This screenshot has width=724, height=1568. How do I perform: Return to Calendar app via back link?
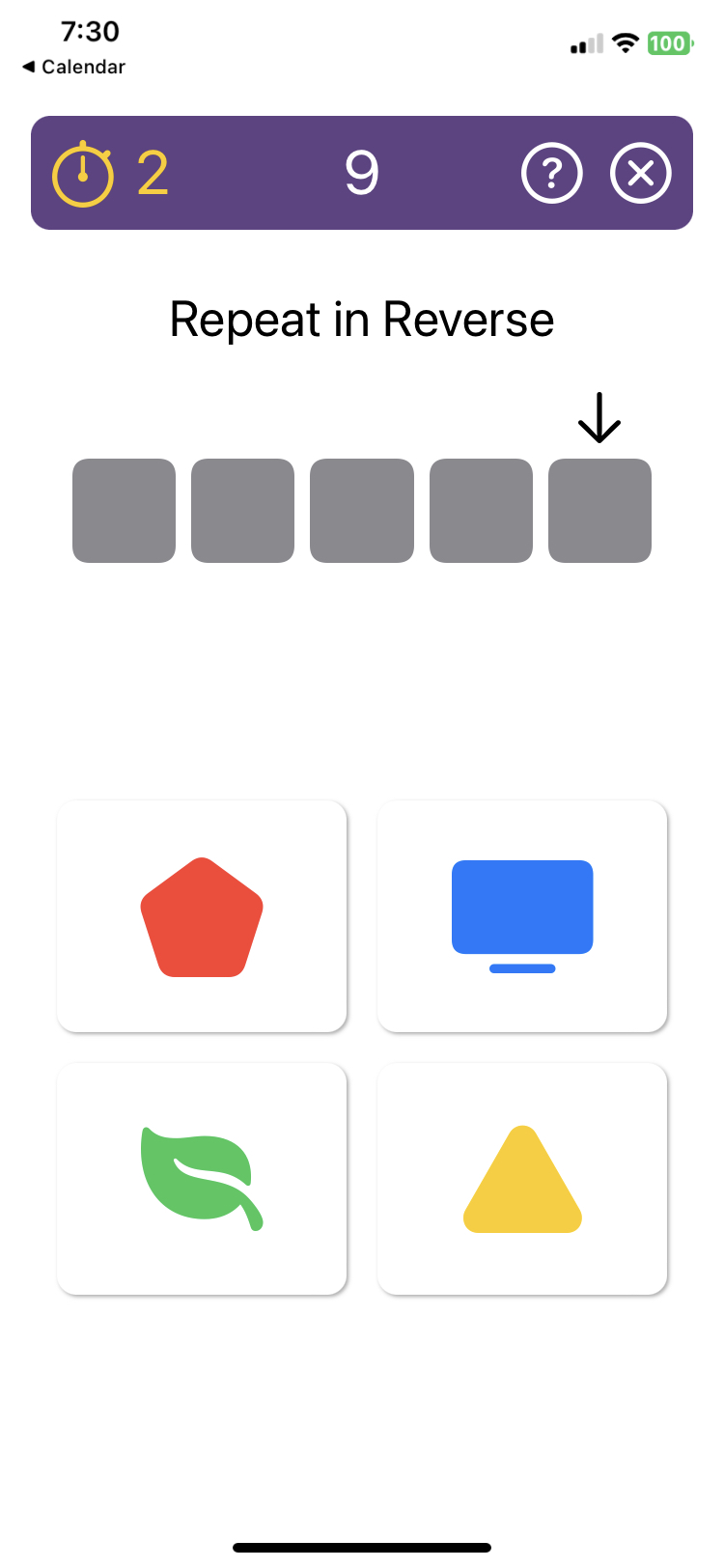point(73,67)
